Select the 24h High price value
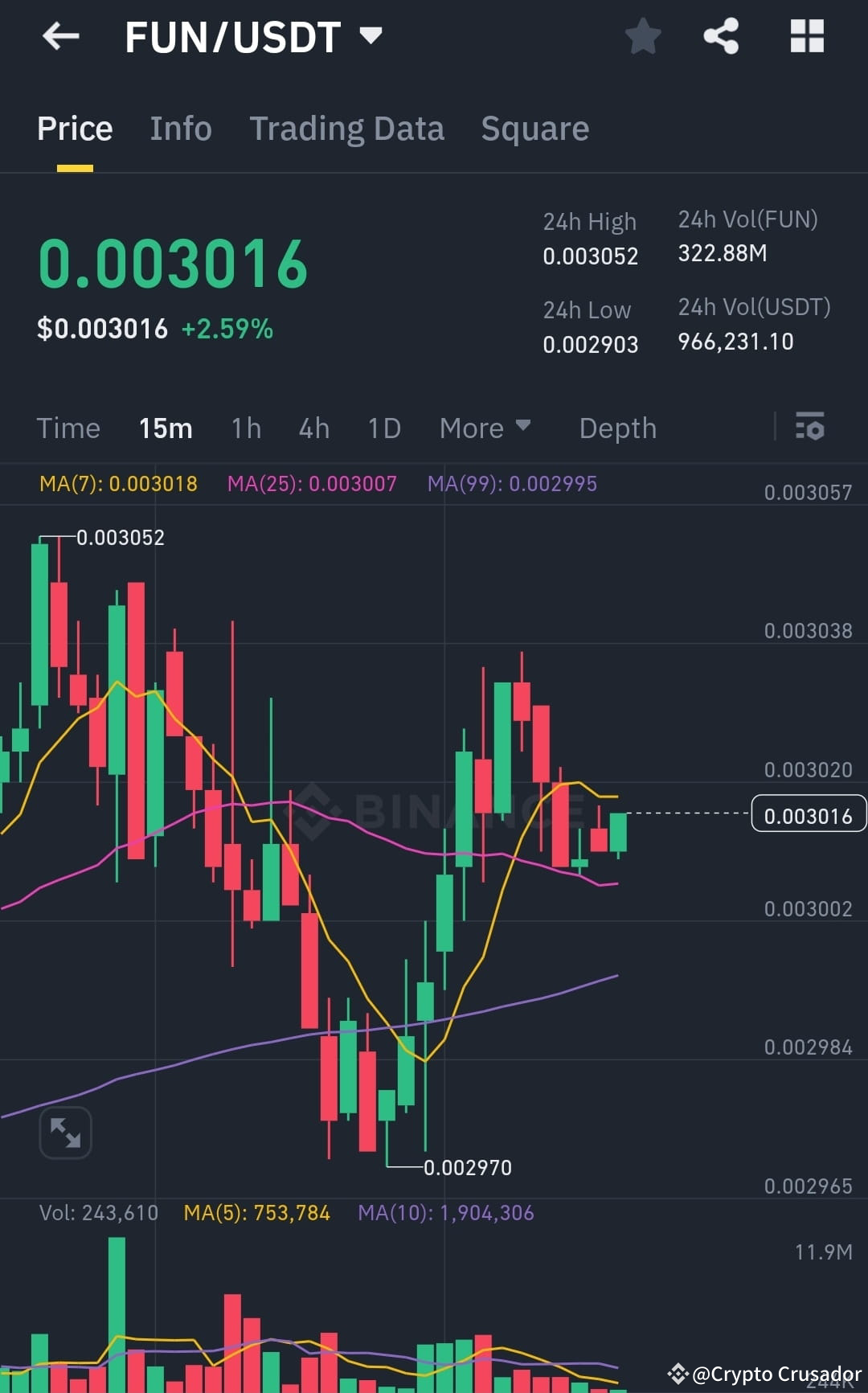 point(590,256)
